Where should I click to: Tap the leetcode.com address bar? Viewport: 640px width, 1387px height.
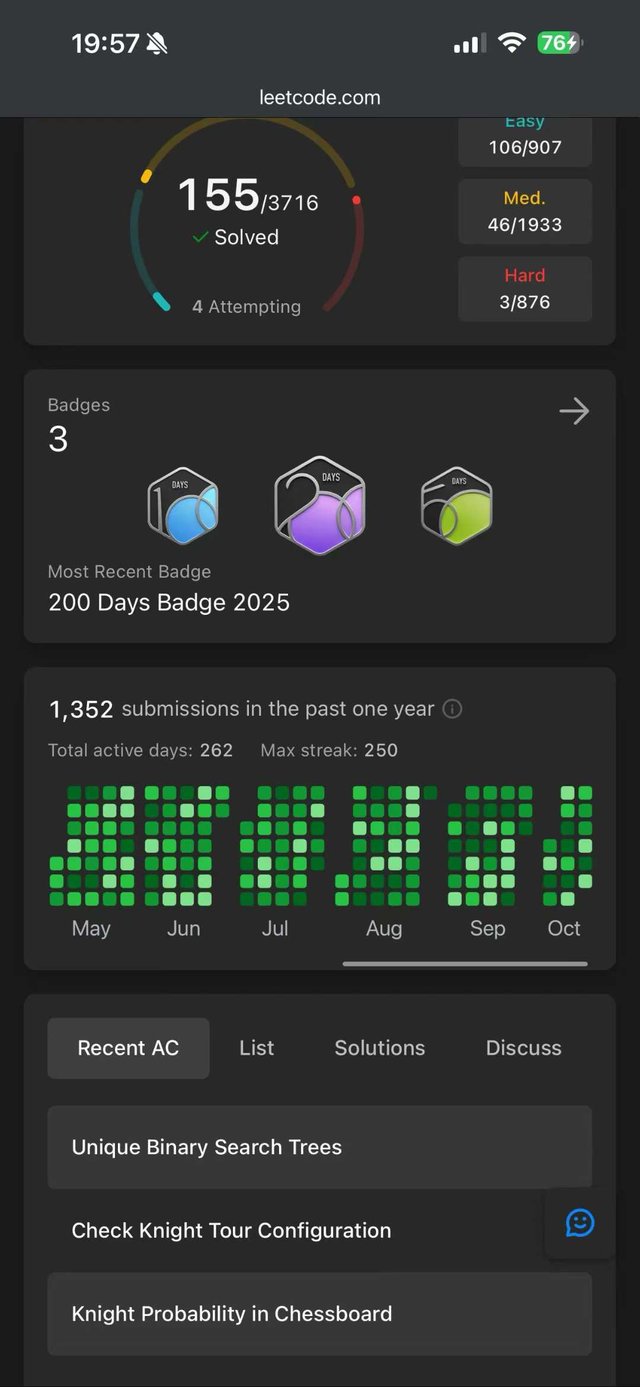tap(320, 97)
